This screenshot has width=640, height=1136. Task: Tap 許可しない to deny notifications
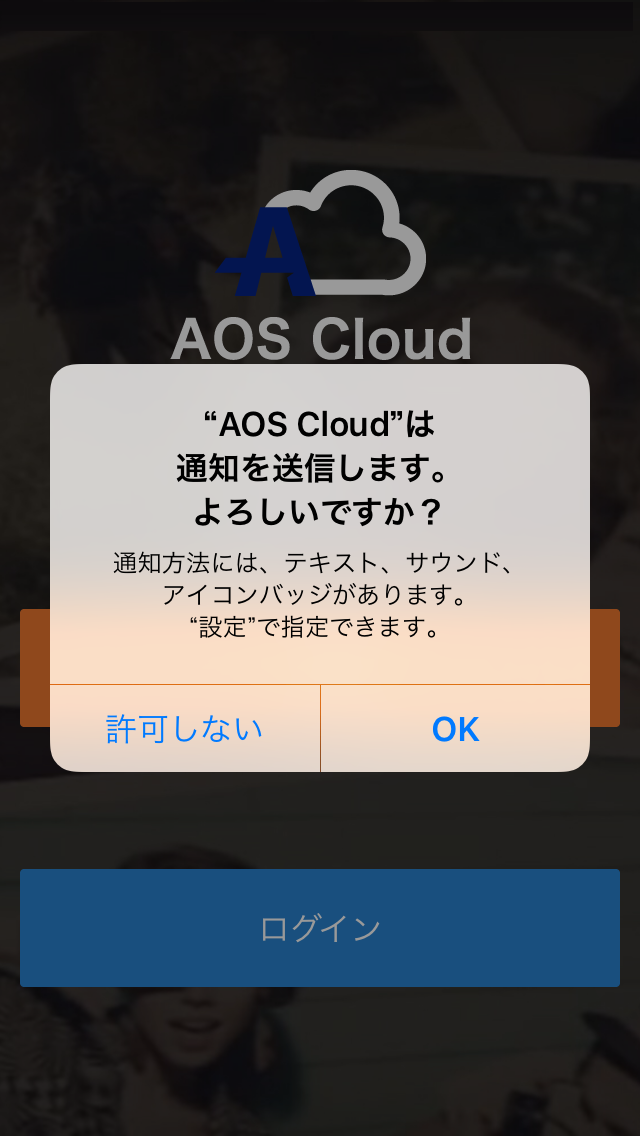coord(185,729)
